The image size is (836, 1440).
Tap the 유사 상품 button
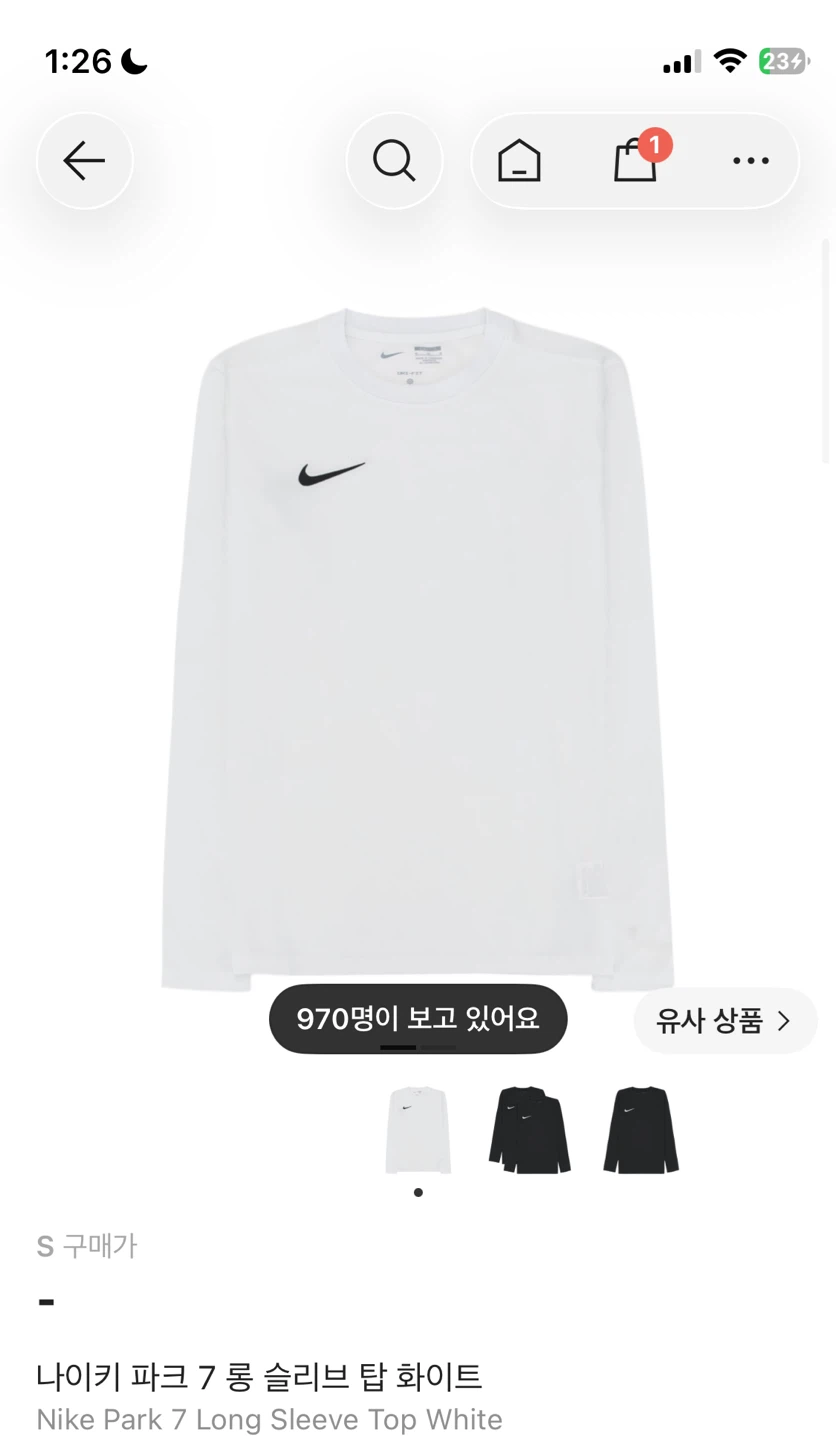(725, 1021)
